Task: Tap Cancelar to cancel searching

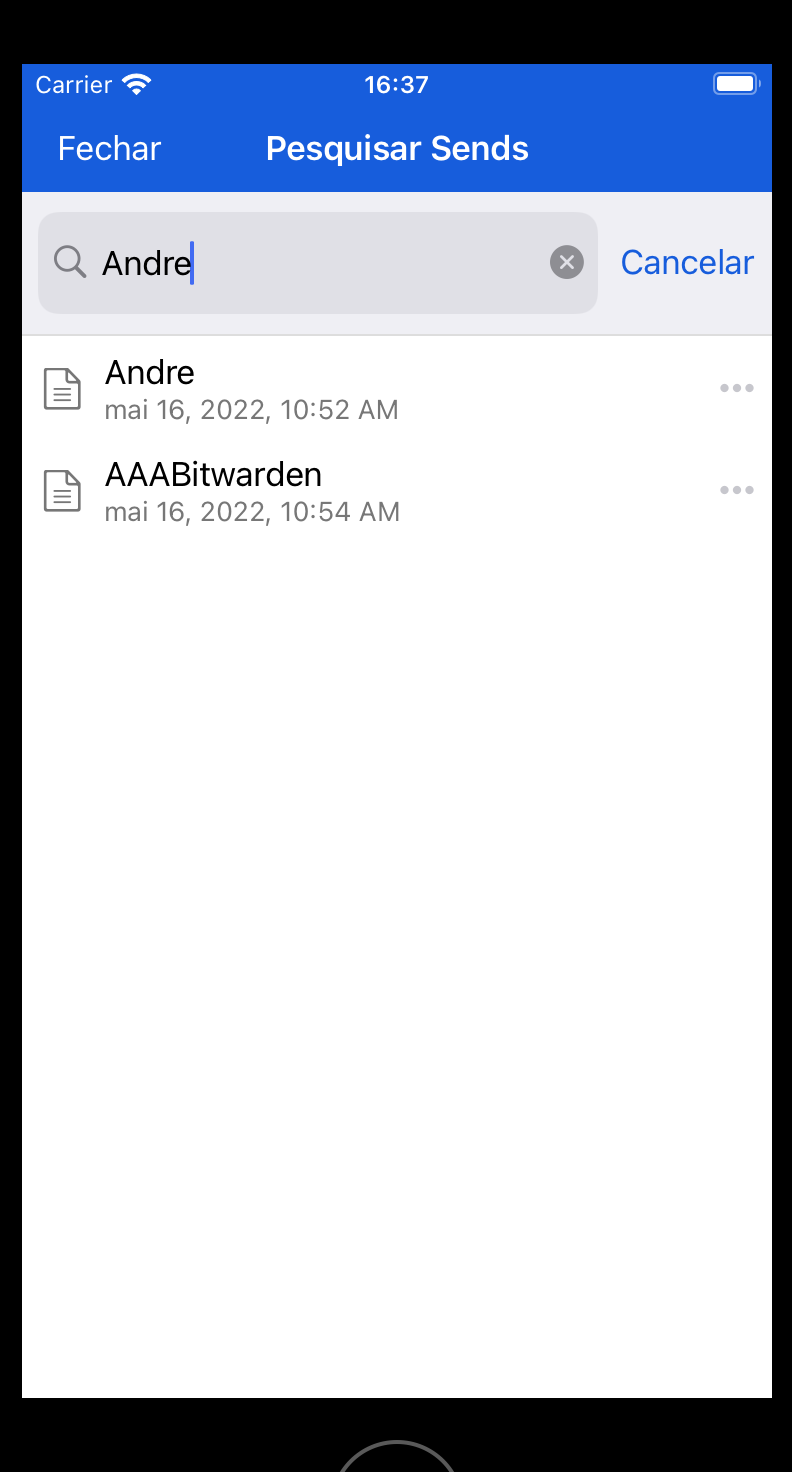Action: 687,263
